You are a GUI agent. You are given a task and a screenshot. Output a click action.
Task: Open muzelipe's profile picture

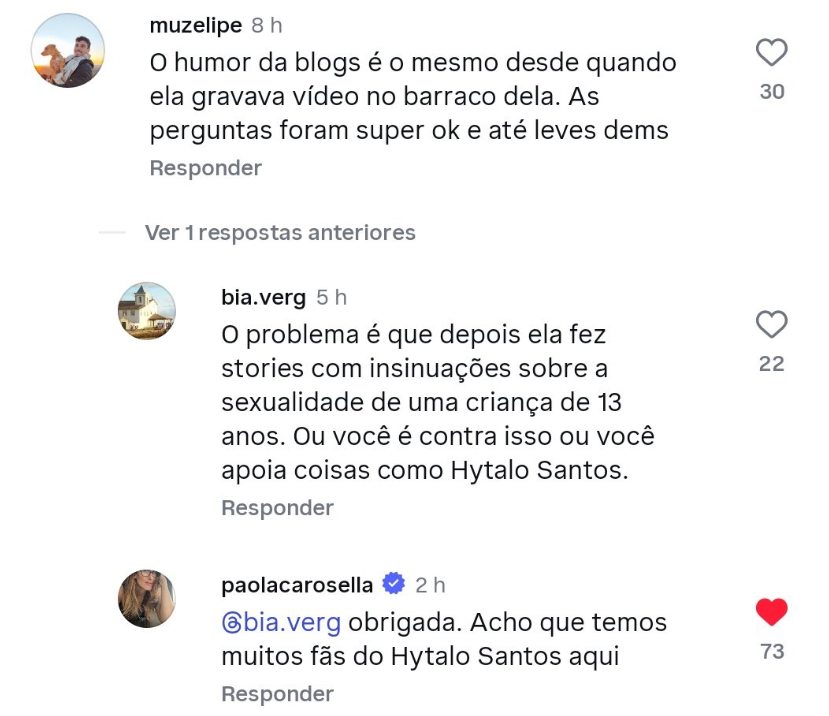click(68, 50)
